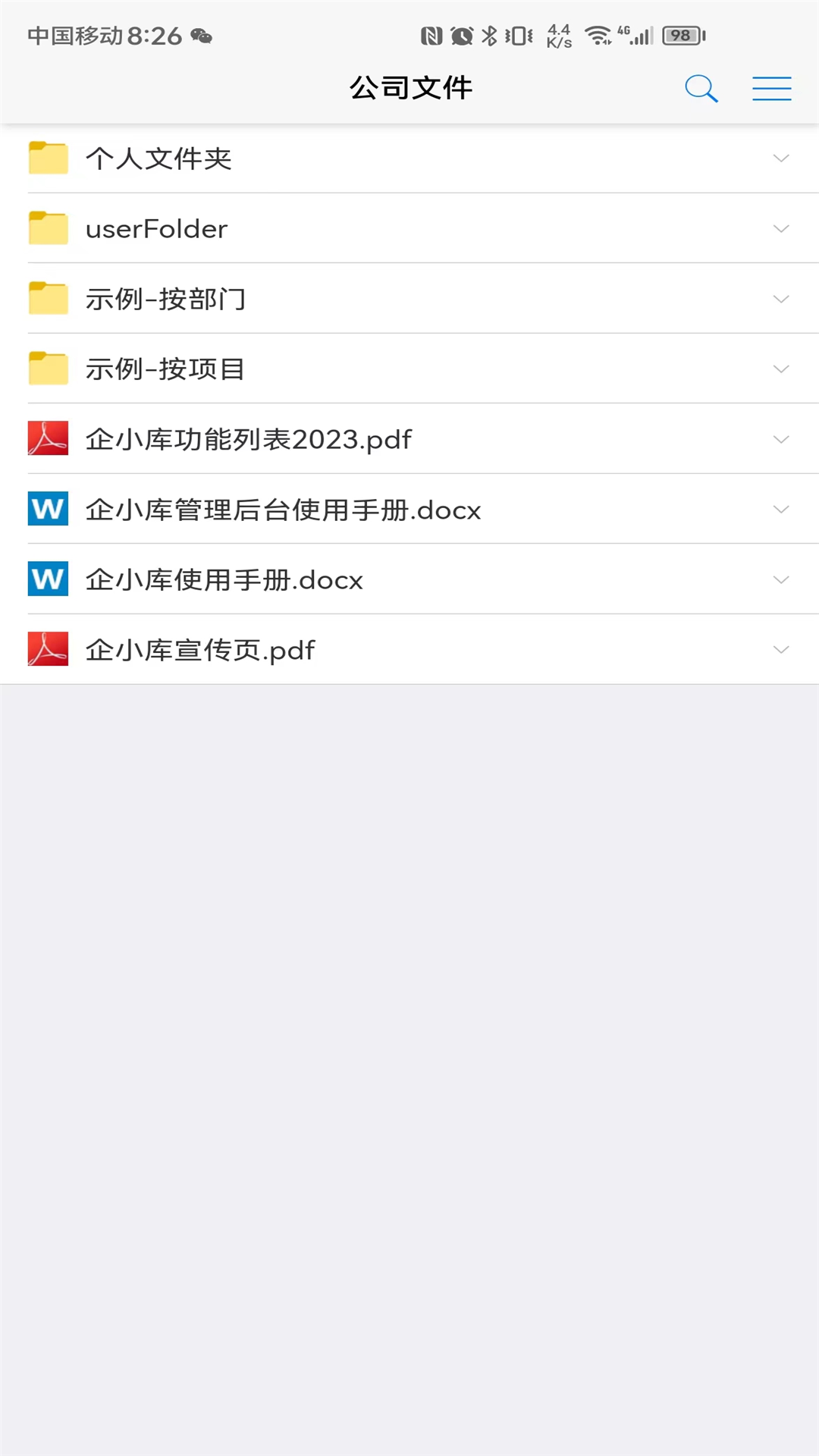Click the folder icon next to 示例-按部门
This screenshot has width=819, height=1456.
(48, 299)
